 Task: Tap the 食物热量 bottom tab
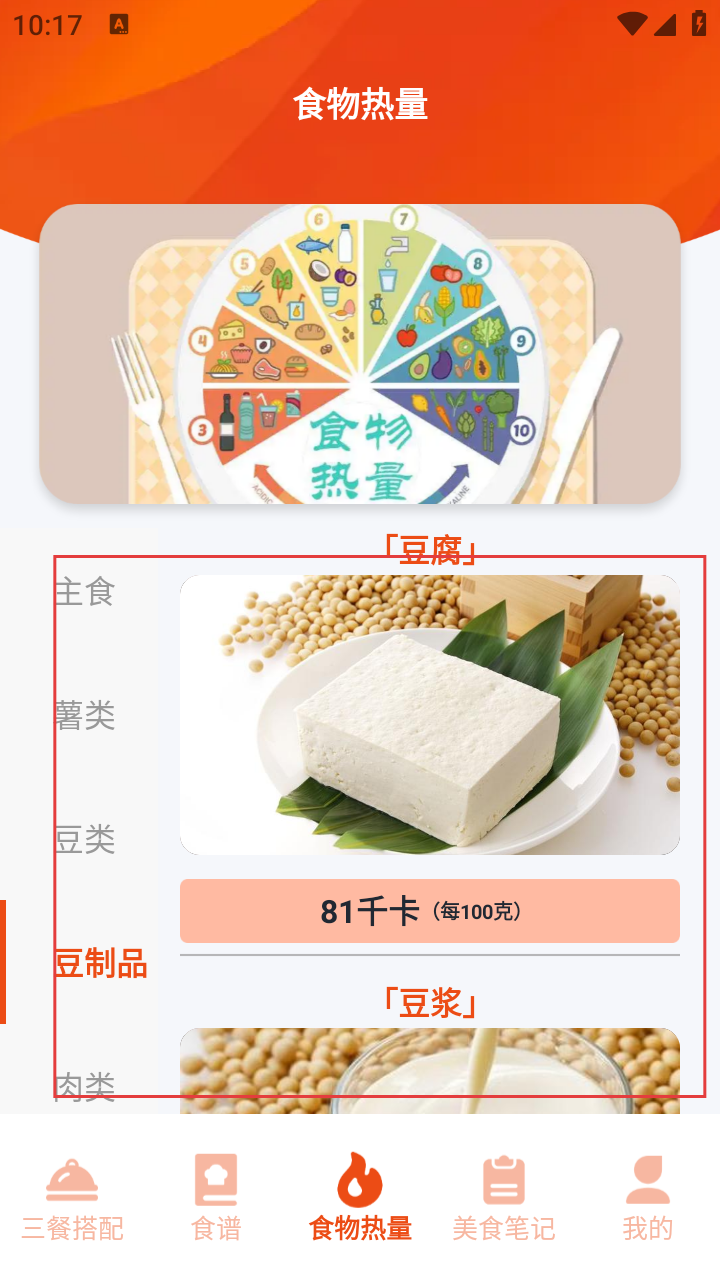tap(360, 1198)
